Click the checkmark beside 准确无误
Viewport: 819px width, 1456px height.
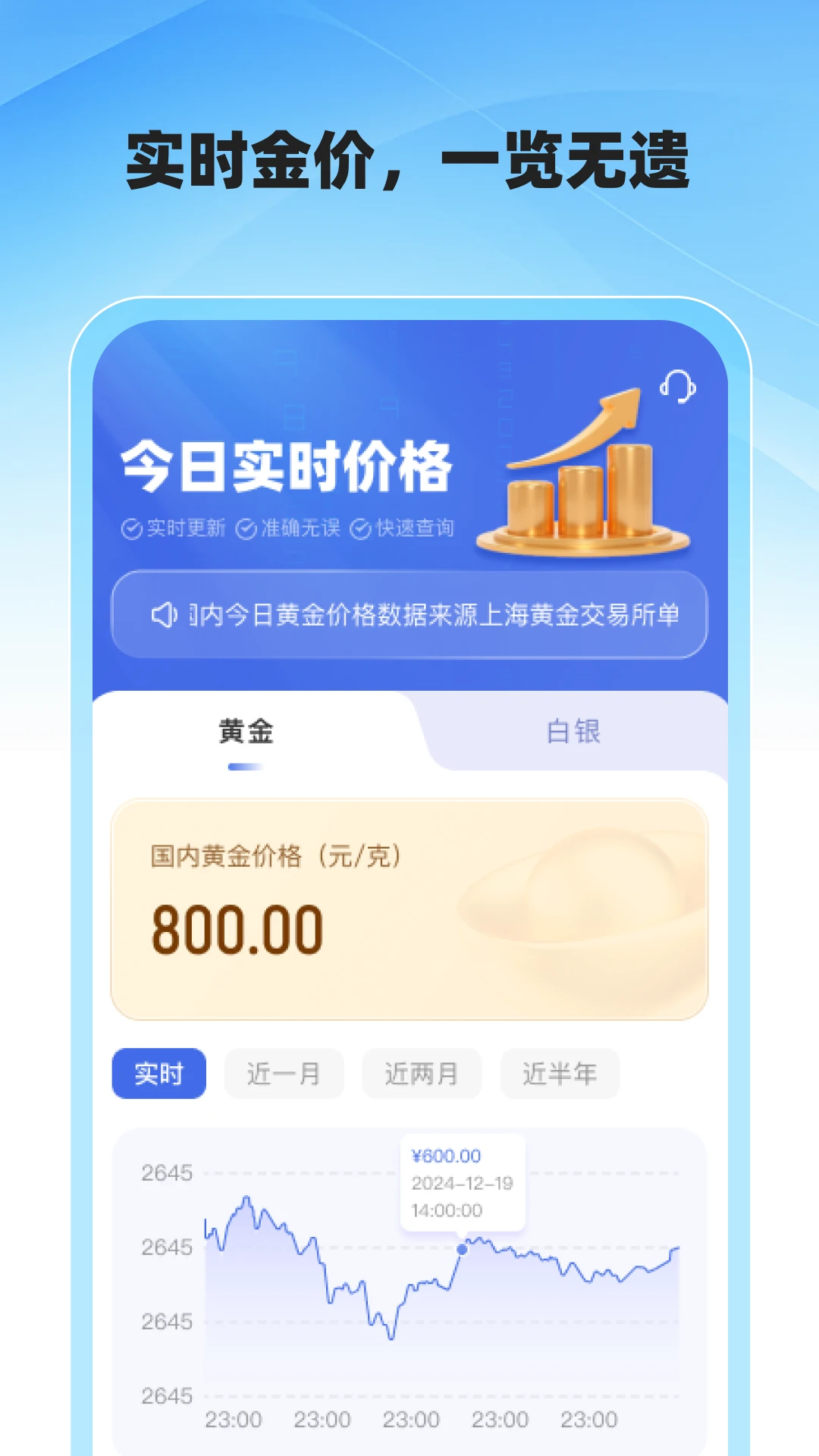coord(246,527)
